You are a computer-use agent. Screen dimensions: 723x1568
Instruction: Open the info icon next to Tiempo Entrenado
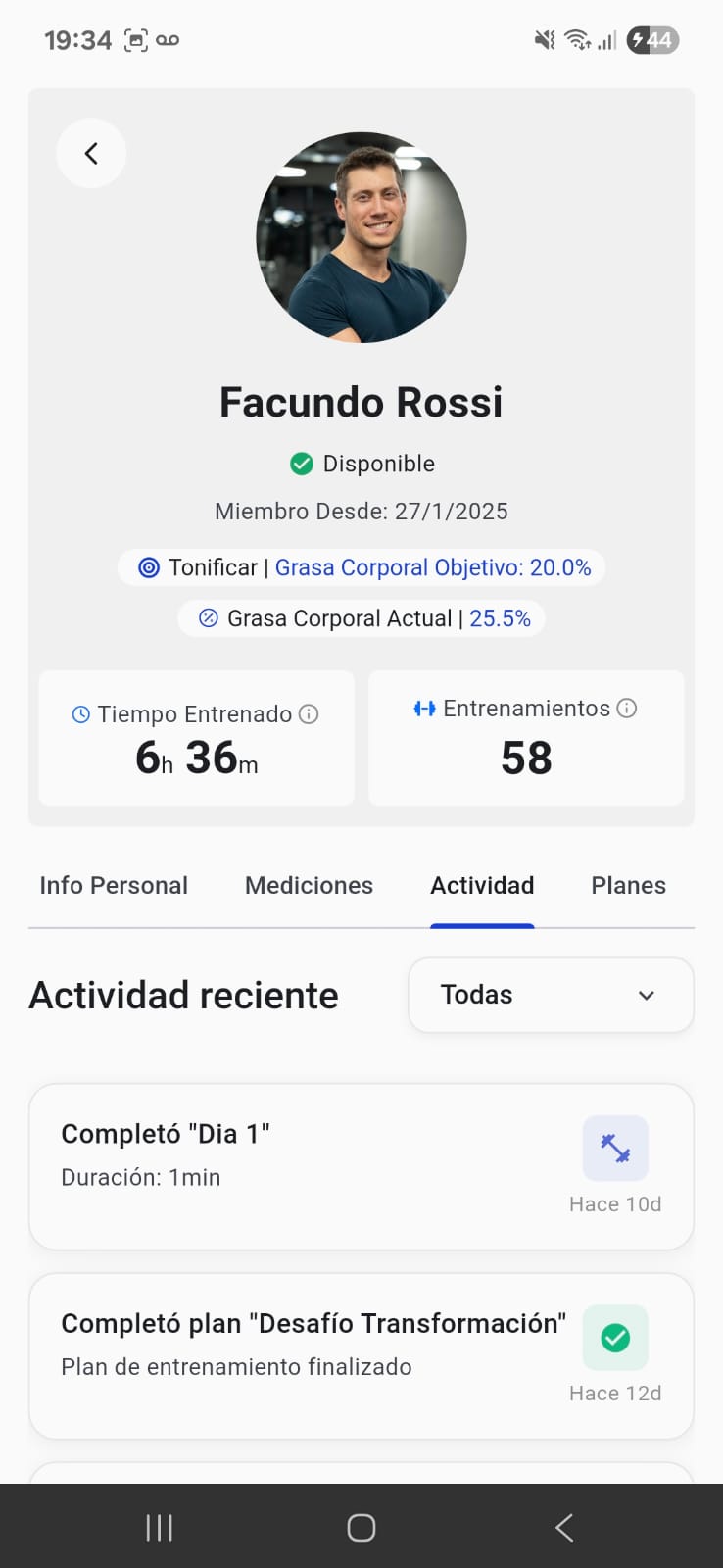[x=309, y=714]
